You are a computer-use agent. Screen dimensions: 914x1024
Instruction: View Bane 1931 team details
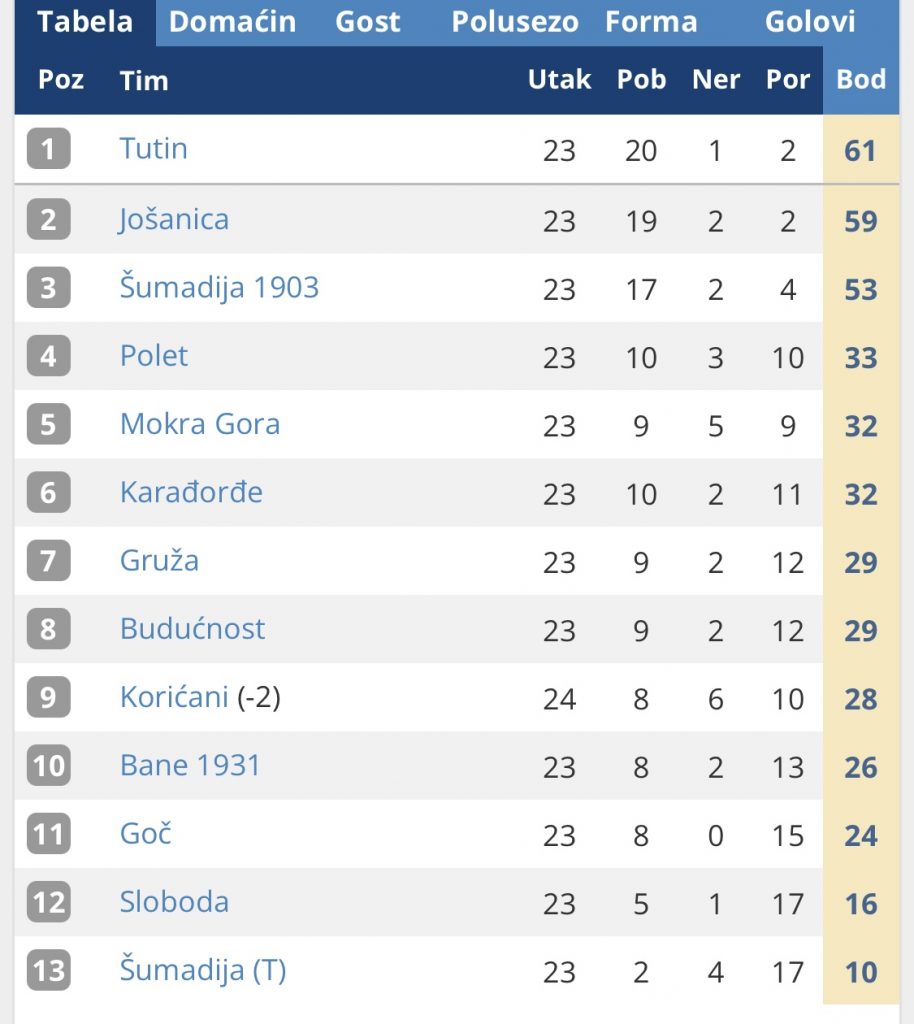[x=190, y=766]
